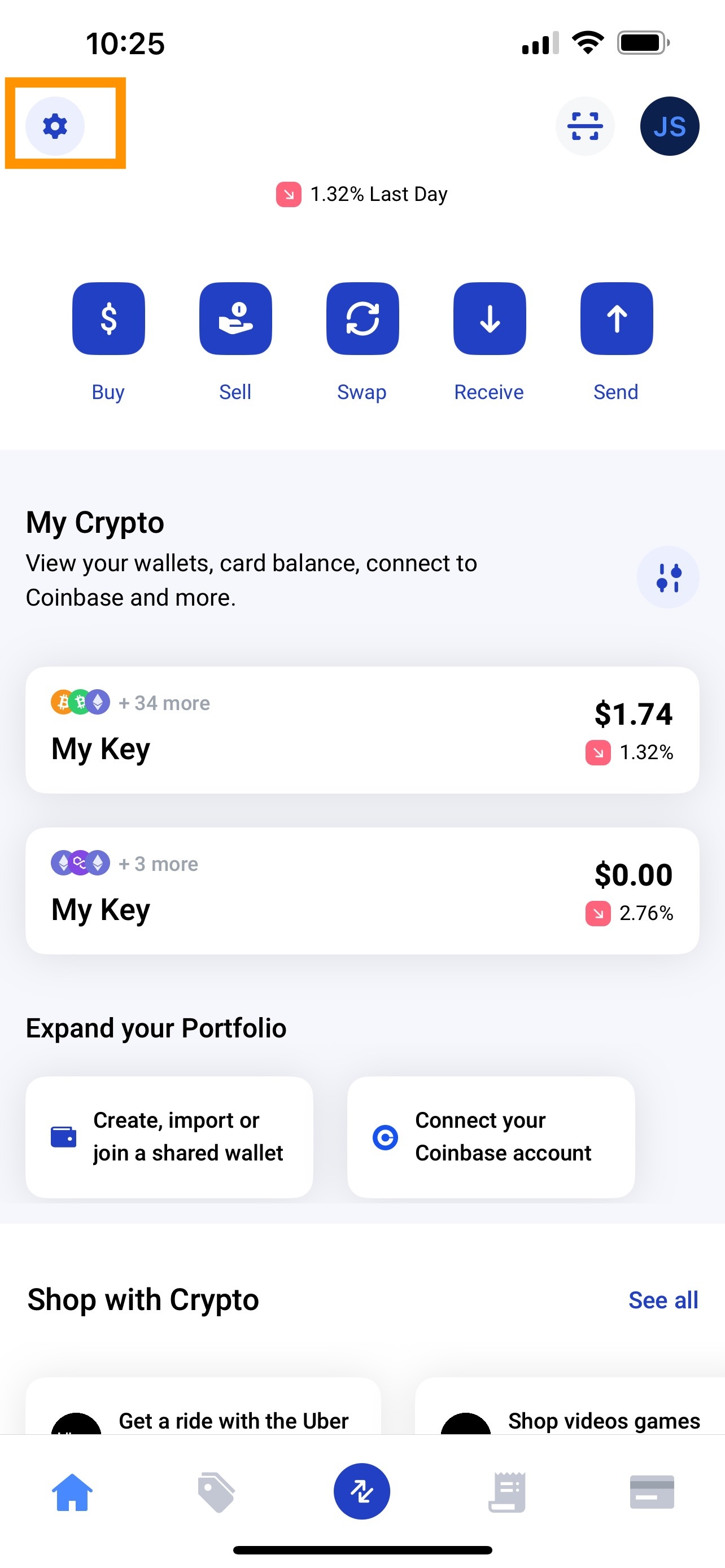Screen dimensions: 725x1568
Task: Open the Uber ride shop card
Action: pos(203,1412)
